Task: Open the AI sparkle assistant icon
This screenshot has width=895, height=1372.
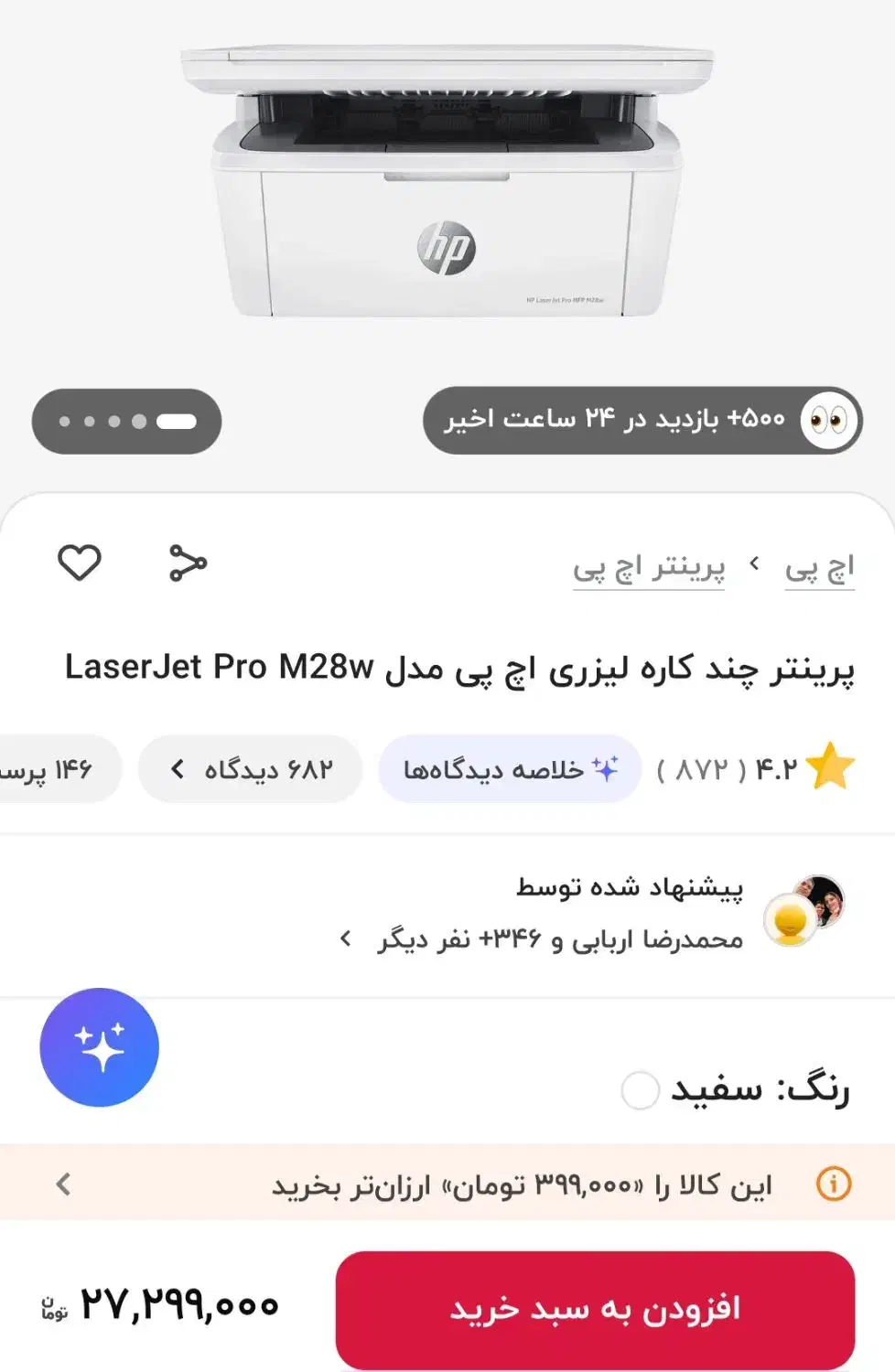Action: point(99,1047)
